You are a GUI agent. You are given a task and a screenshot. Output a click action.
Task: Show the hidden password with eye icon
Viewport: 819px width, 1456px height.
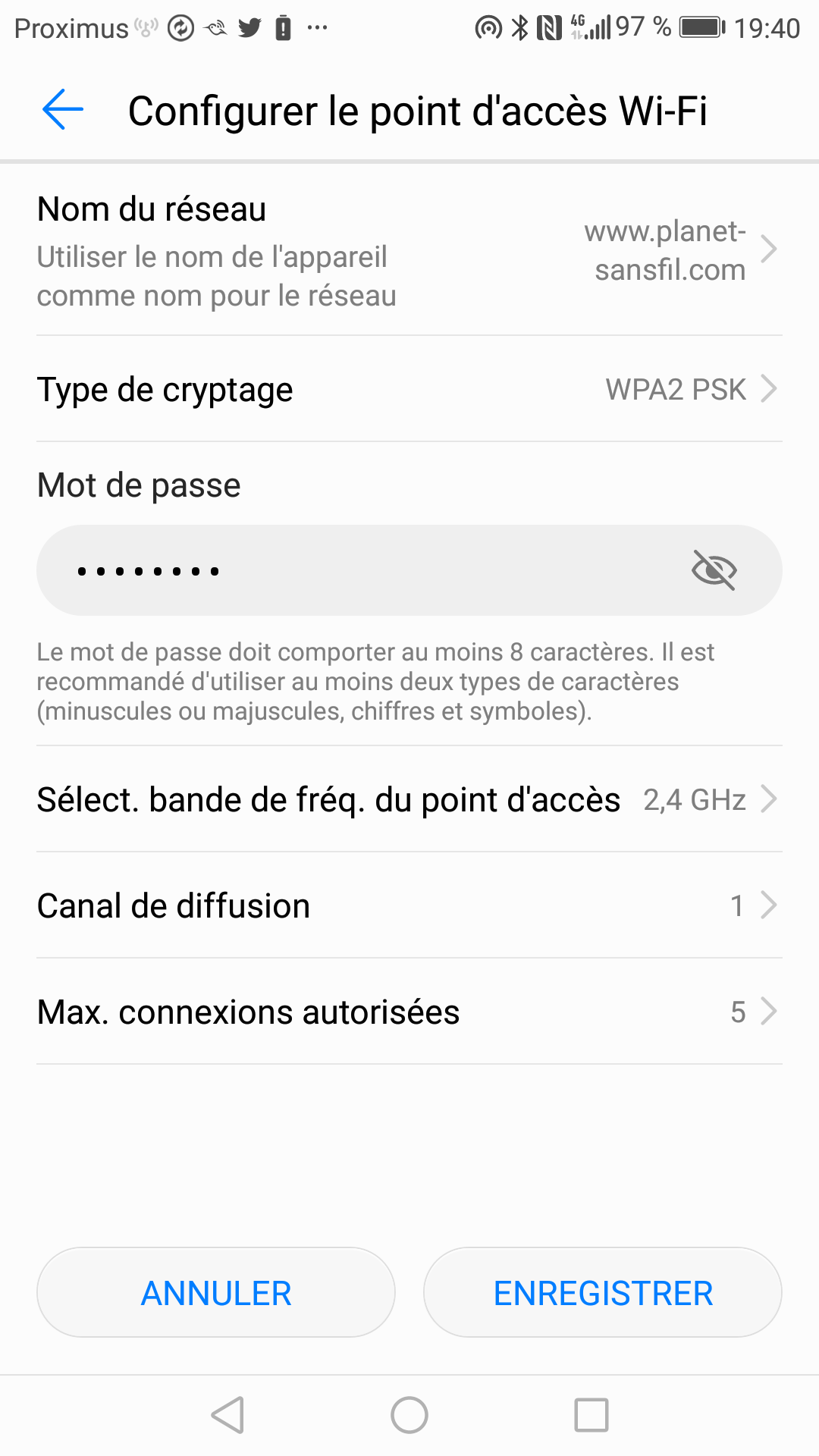[x=714, y=570]
